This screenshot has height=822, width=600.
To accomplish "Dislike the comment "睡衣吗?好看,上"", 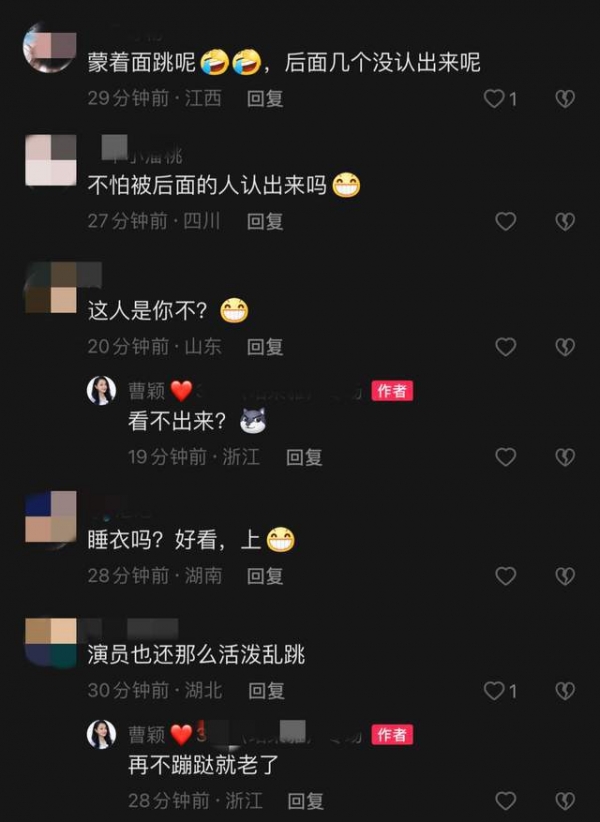I will point(565,576).
